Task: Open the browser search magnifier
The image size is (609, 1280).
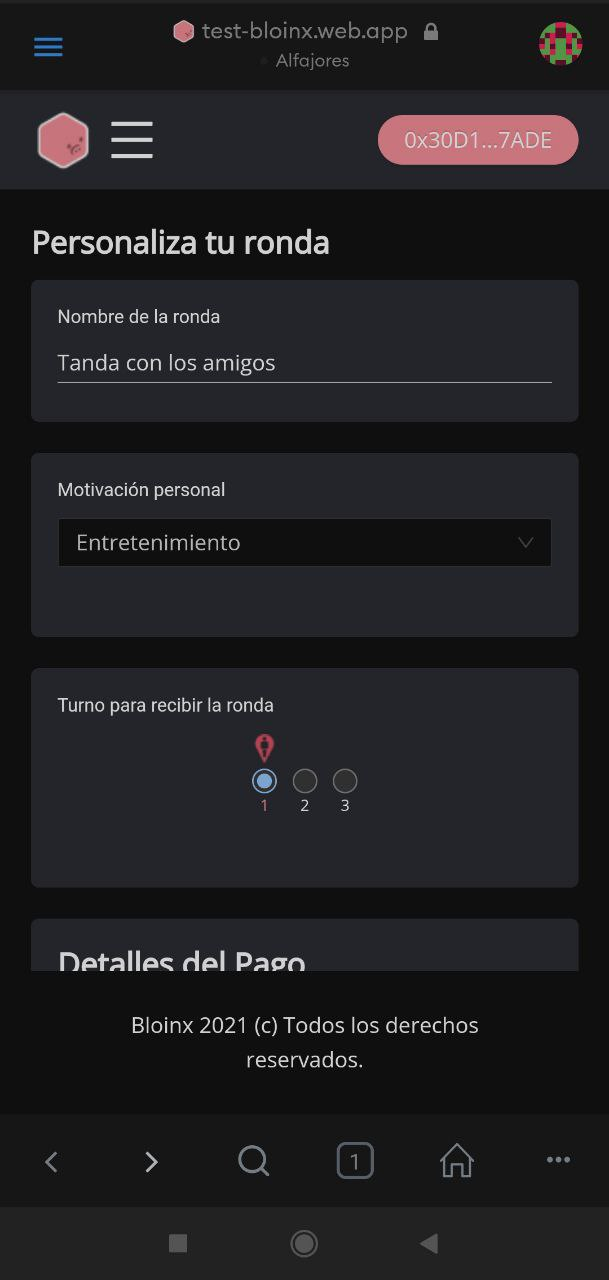Action: 254,1161
